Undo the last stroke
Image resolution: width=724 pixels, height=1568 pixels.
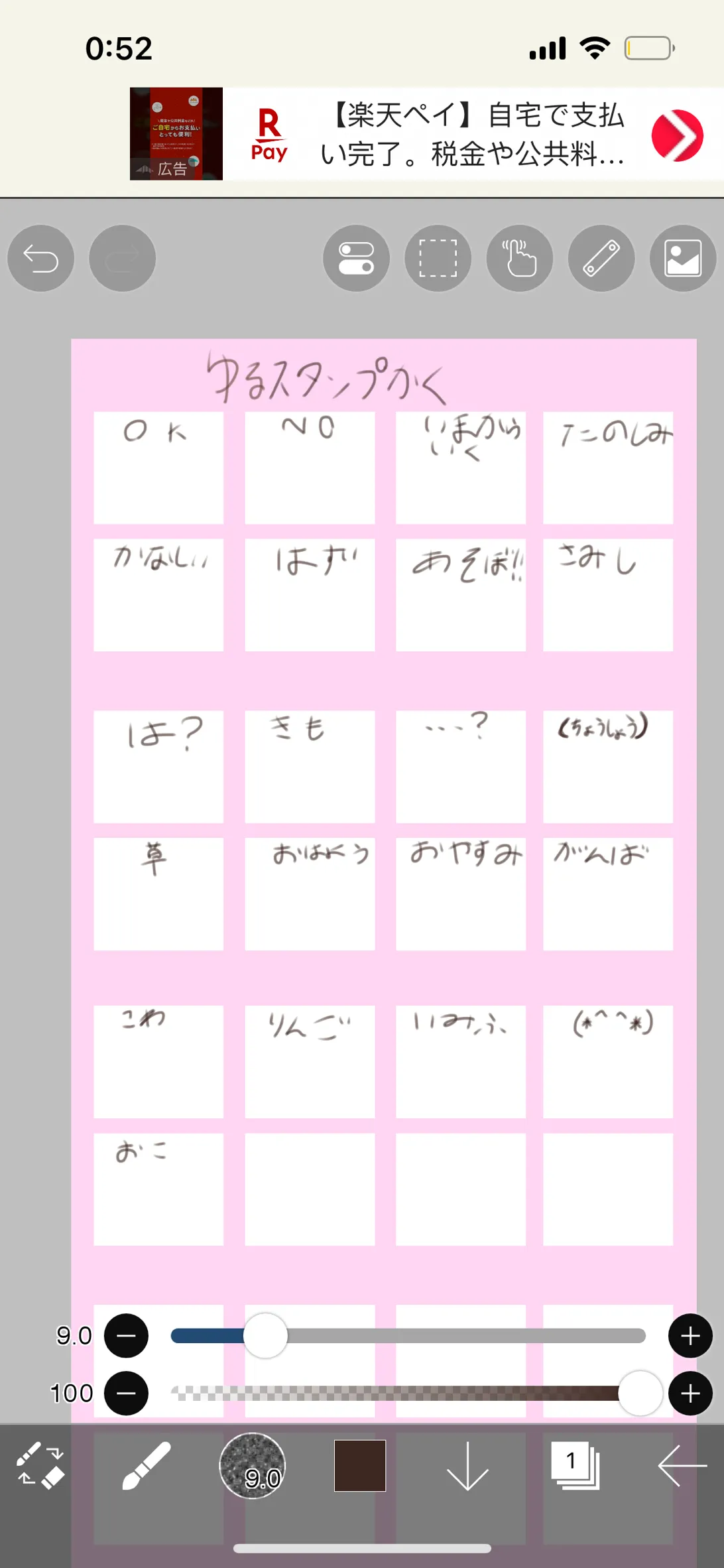[x=40, y=258]
